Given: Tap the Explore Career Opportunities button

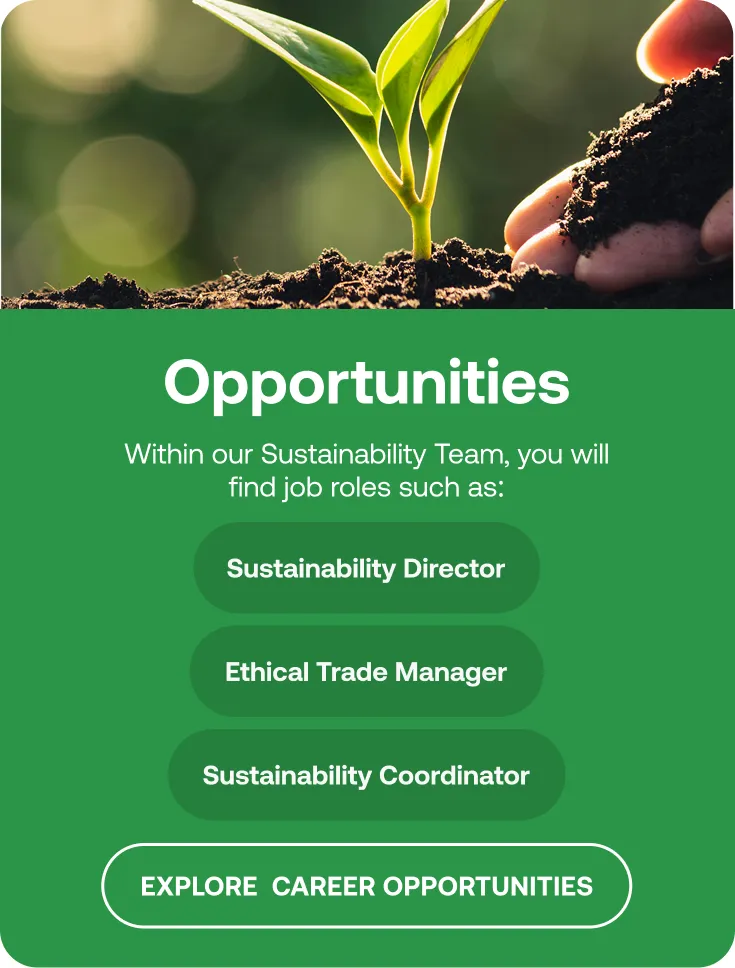Looking at the screenshot, I should tap(366, 885).
